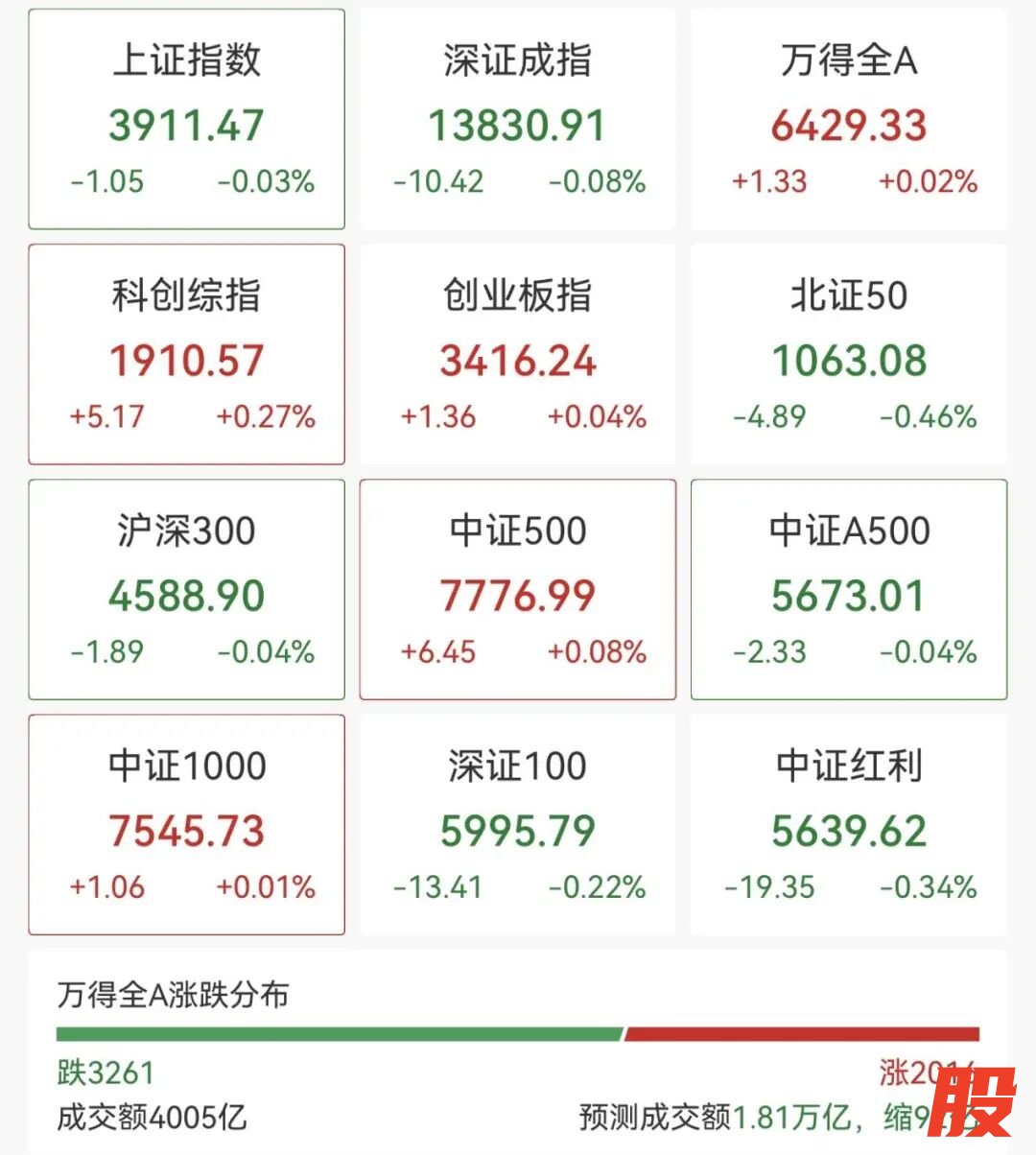Open the 中证红利 index card
This screenshot has width=1036, height=1155.
pos(849,824)
